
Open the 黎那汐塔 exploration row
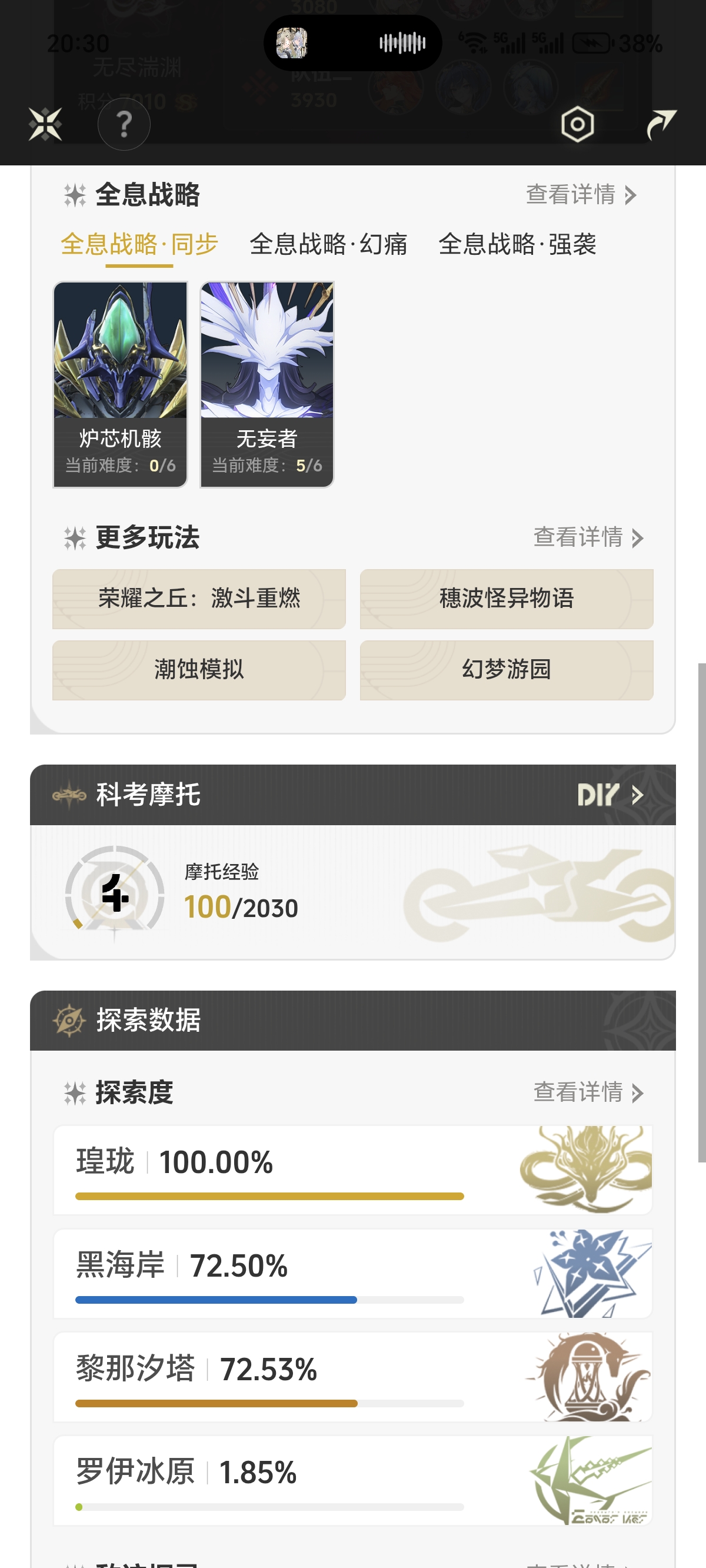[352, 1377]
